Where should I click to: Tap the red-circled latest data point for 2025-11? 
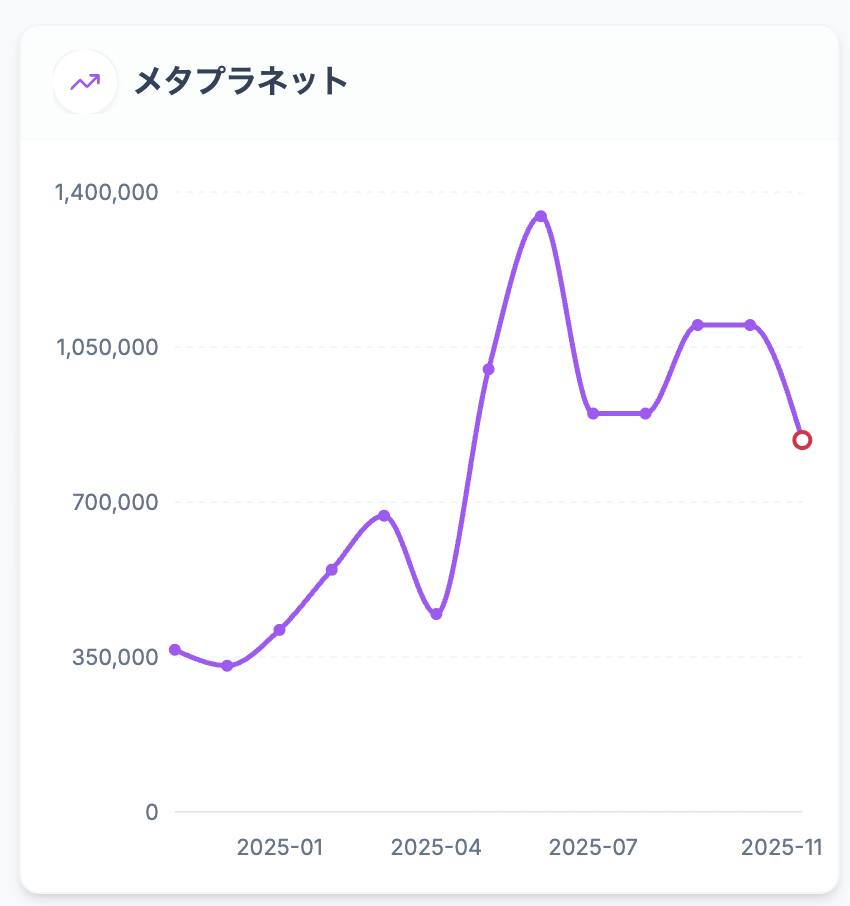(802, 440)
